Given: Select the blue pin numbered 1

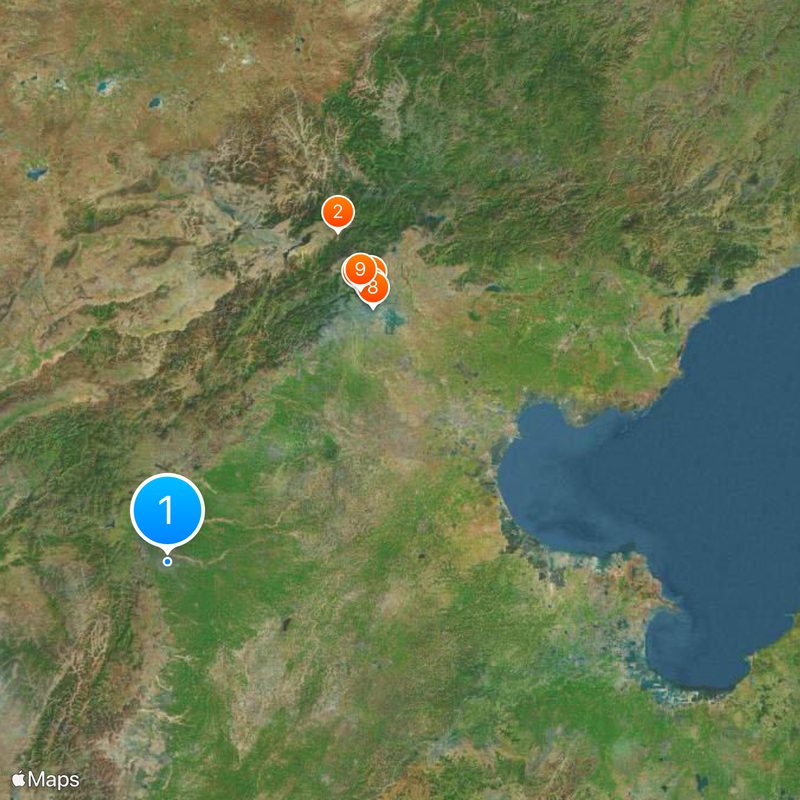Looking at the screenshot, I should [167, 511].
